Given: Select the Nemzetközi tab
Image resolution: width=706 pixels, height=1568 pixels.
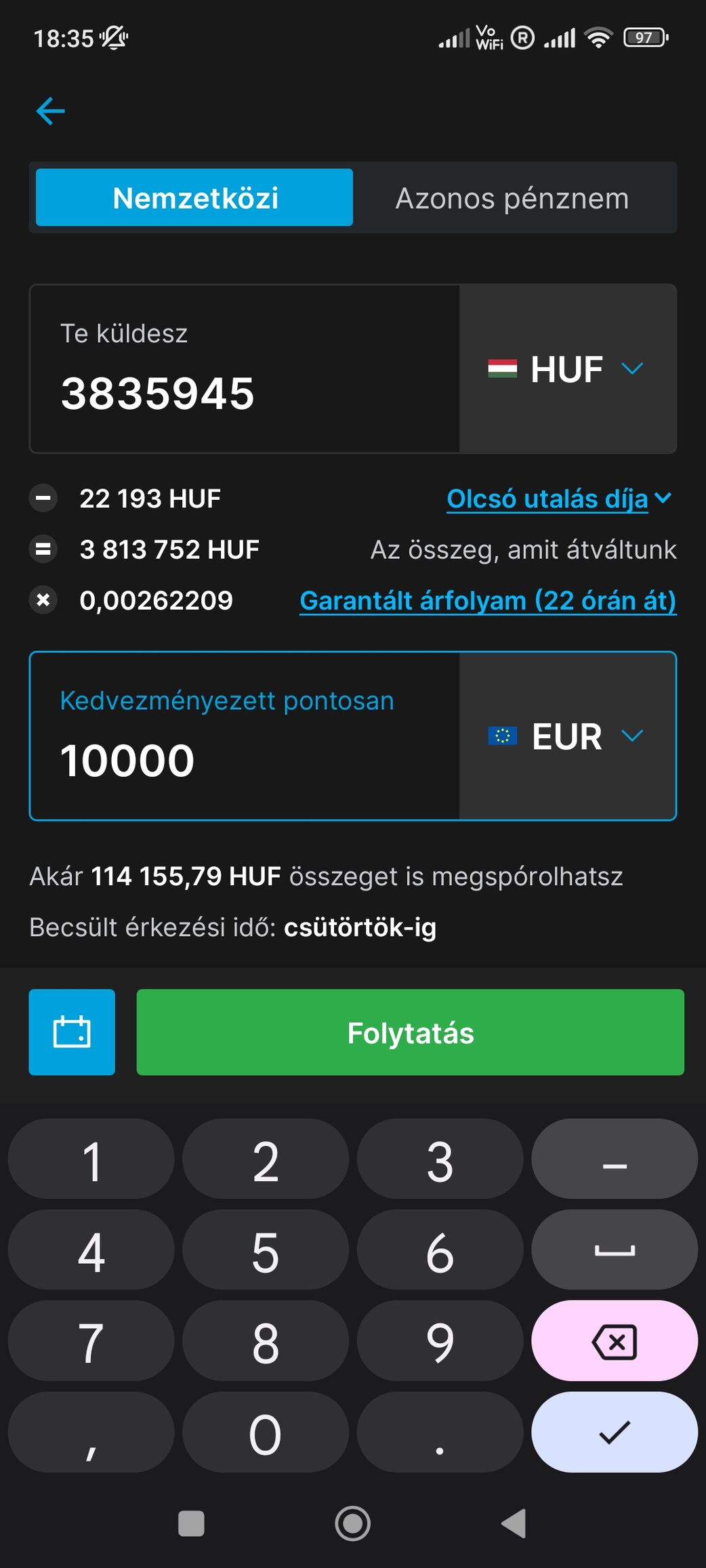Looking at the screenshot, I should tap(194, 198).
